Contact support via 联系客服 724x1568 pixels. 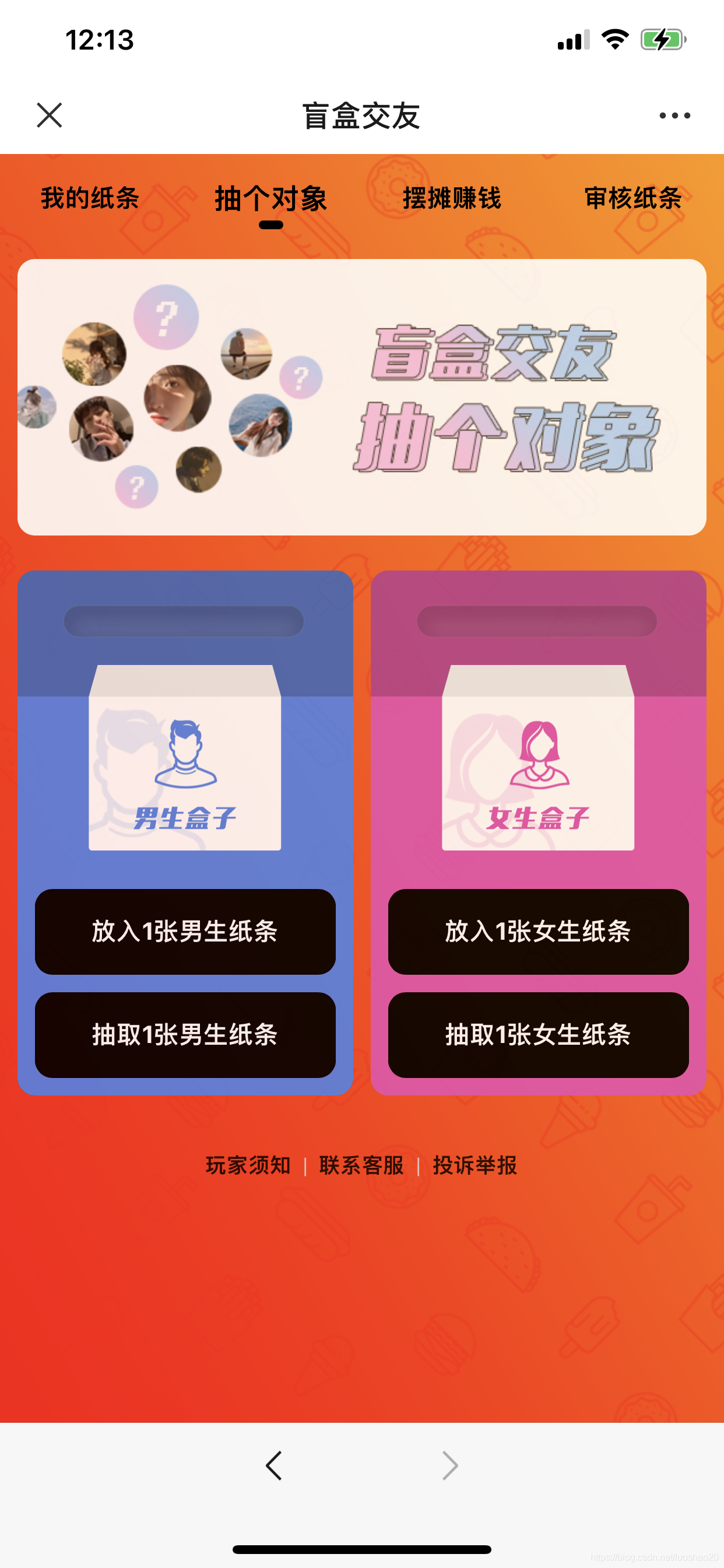pyautogui.click(x=361, y=1165)
